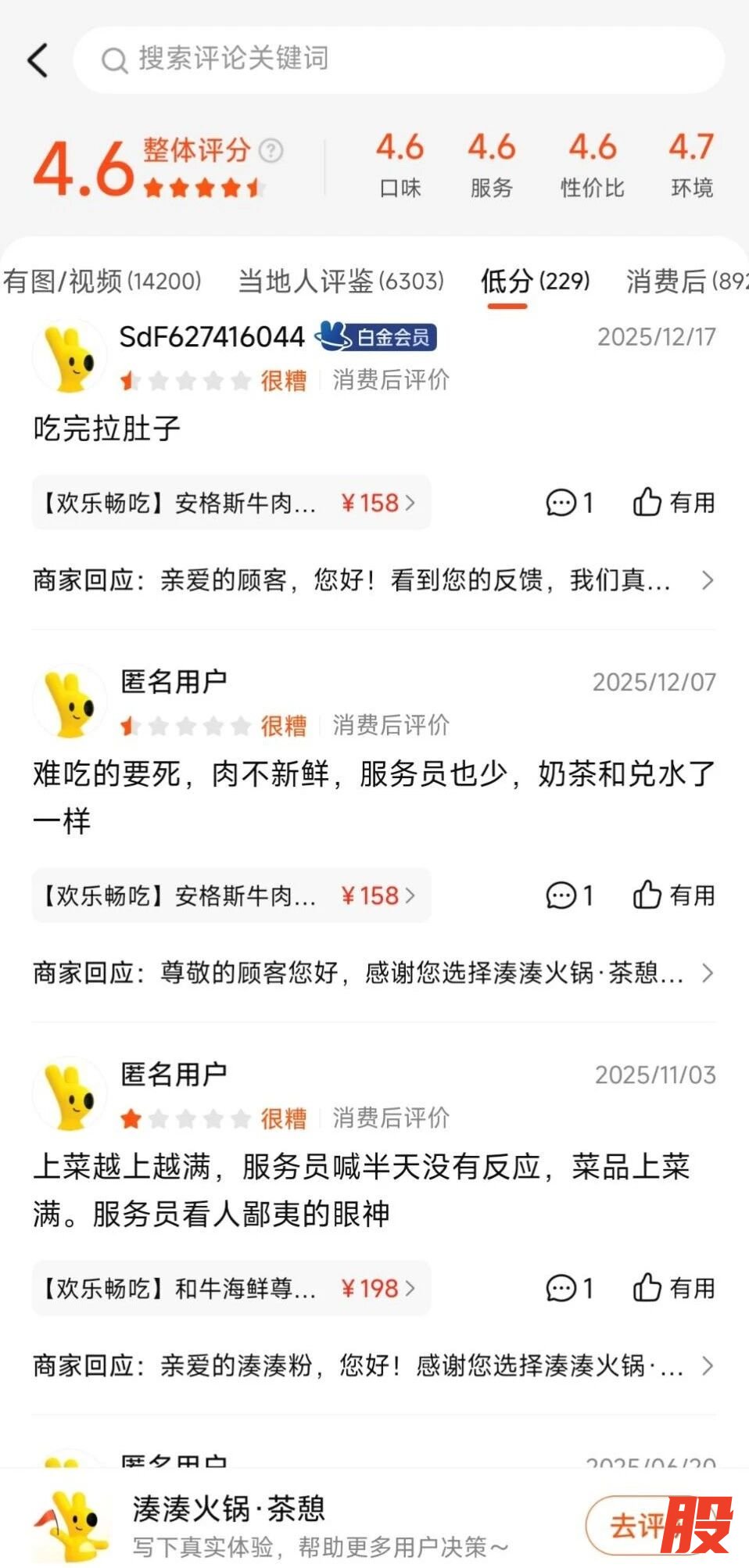Switch to the 有图/视频 tab
The image size is (749, 1568).
click(x=102, y=281)
